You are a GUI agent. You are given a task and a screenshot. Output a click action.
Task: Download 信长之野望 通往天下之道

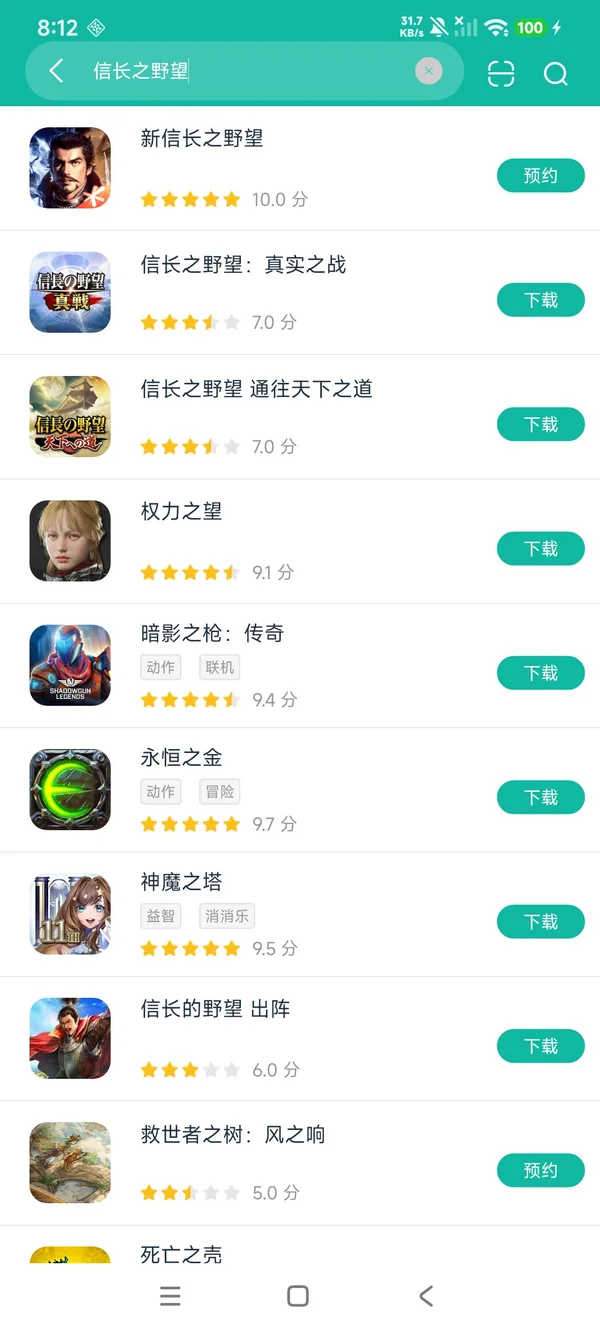click(540, 425)
